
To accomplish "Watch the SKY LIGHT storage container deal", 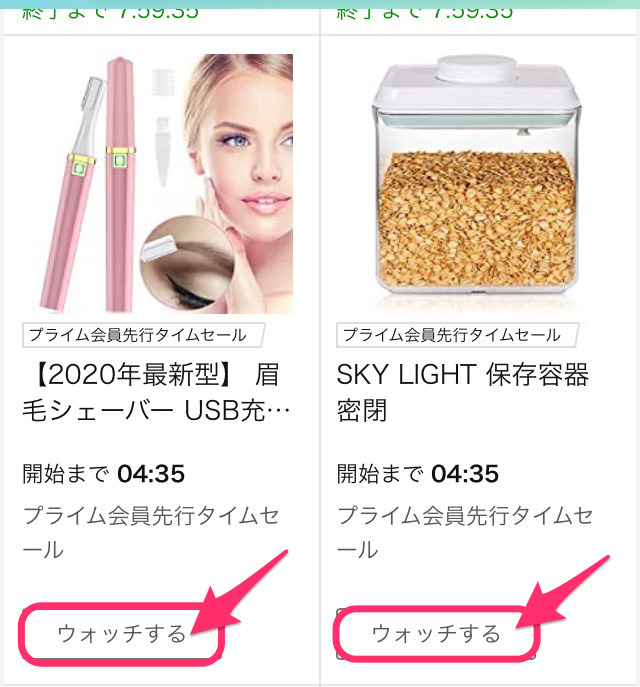I will pyautogui.click(x=436, y=633).
